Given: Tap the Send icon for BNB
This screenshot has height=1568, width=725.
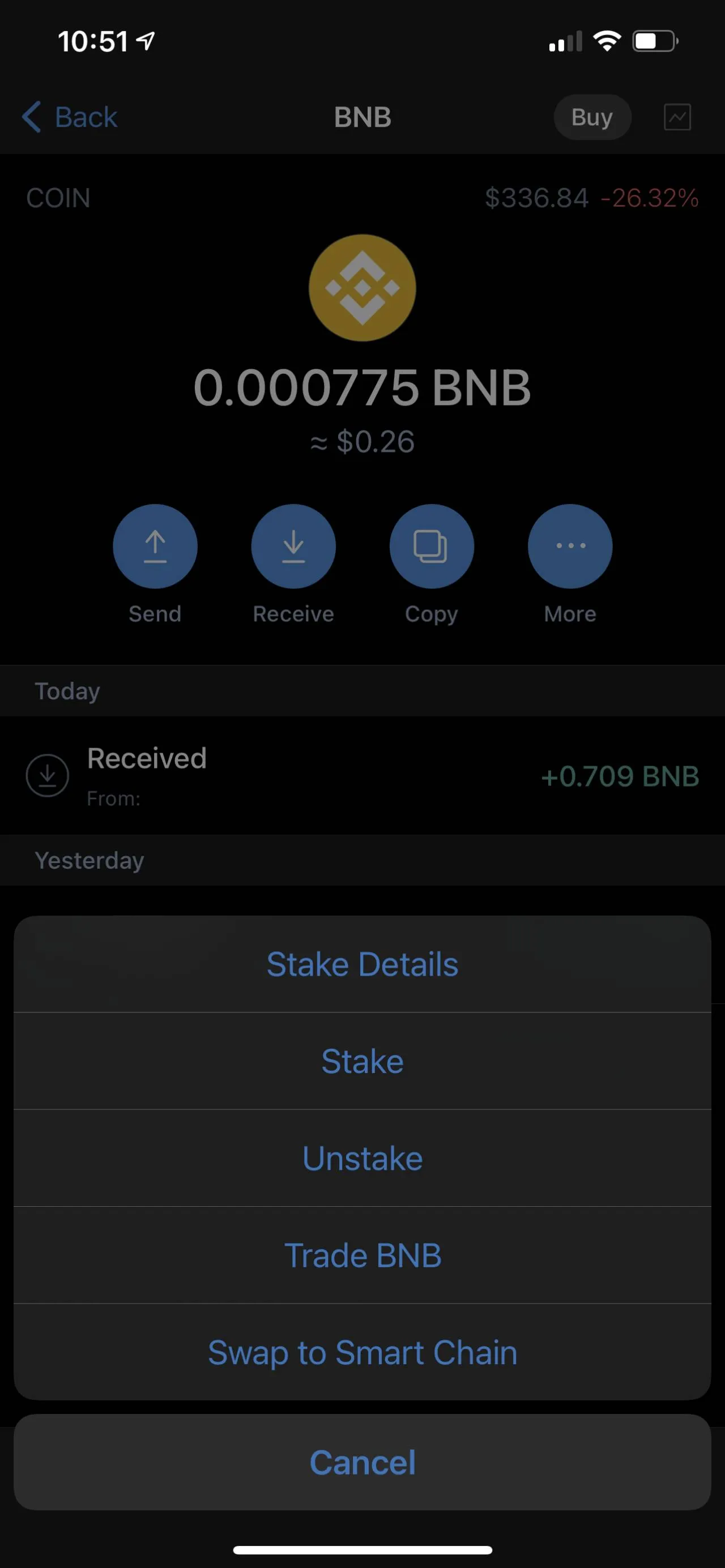Looking at the screenshot, I should (155, 546).
